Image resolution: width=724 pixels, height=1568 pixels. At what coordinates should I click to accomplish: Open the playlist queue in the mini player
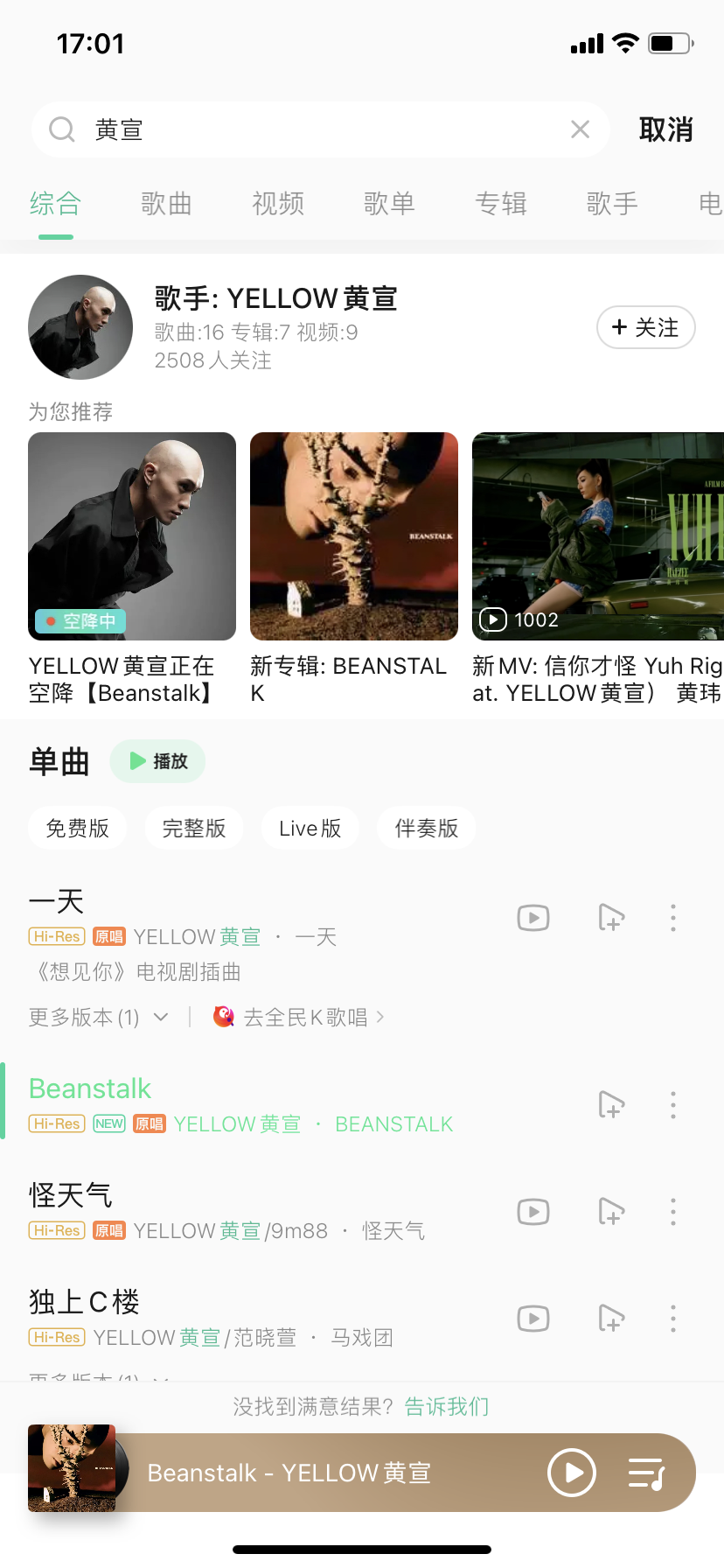pos(646,1473)
